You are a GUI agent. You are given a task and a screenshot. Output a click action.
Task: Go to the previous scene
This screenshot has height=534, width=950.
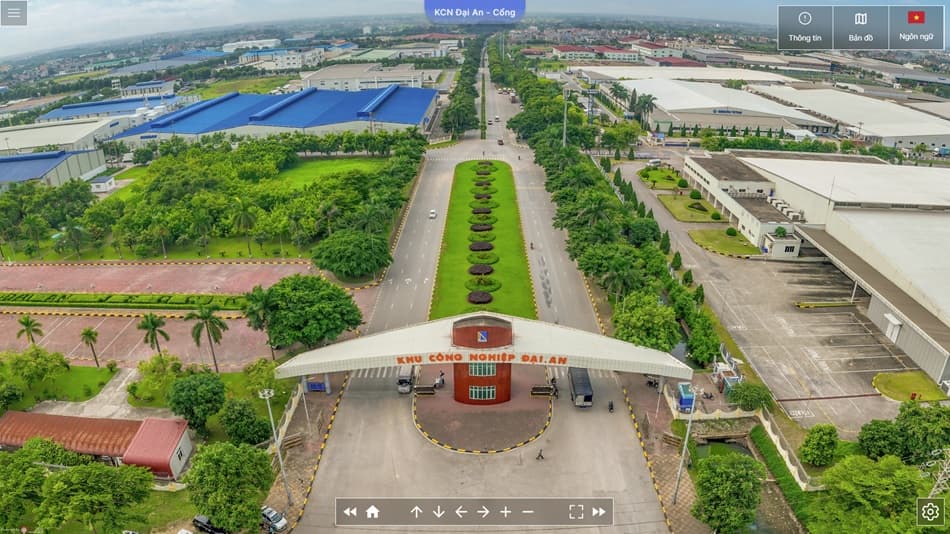350,512
